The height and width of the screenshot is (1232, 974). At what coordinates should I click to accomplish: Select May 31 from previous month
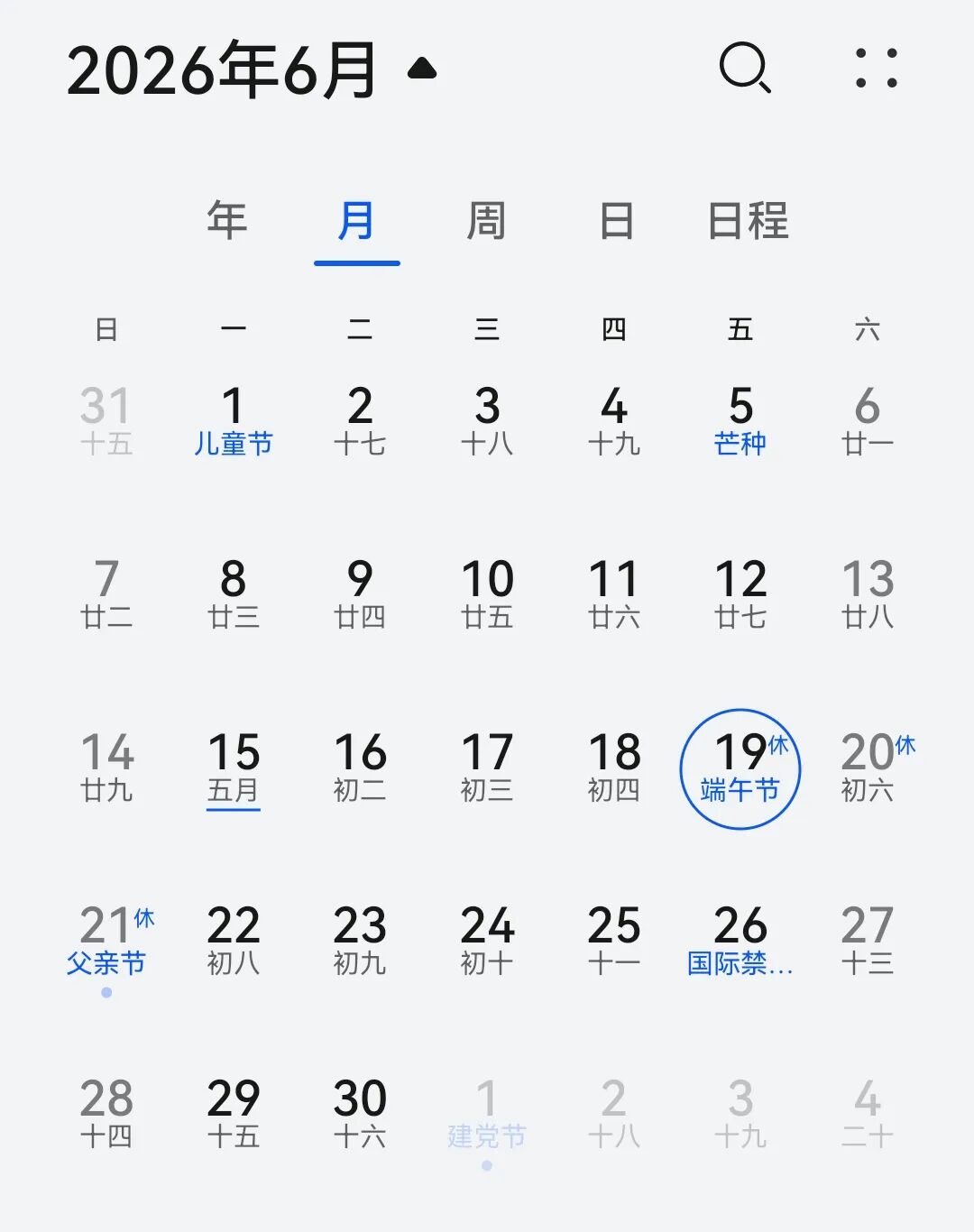(106, 420)
